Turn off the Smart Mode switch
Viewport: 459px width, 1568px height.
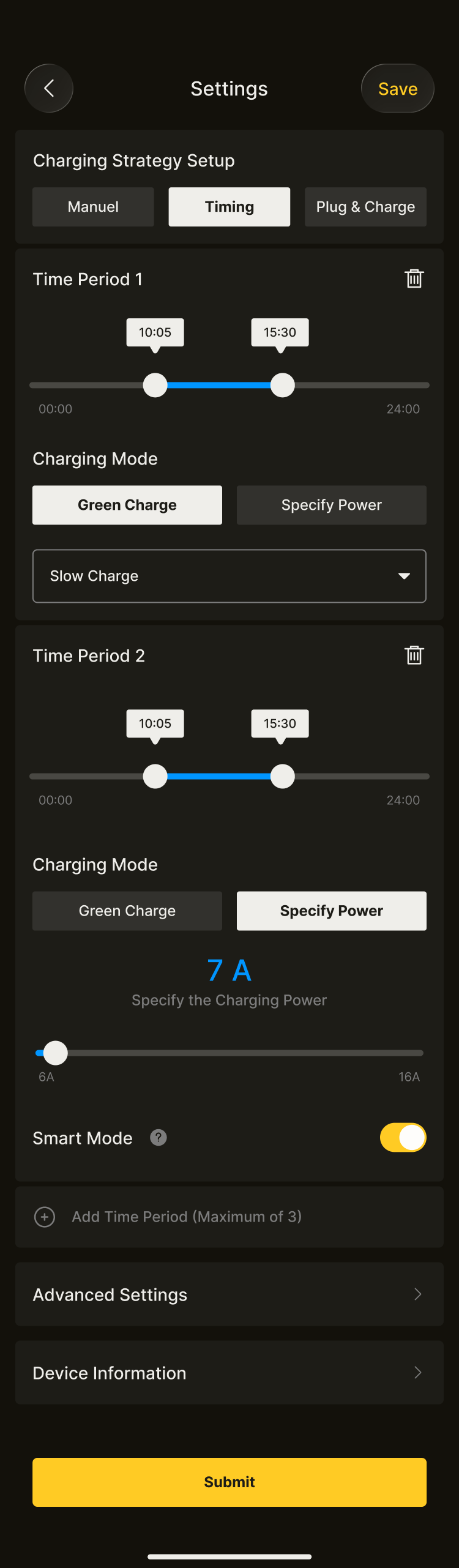tap(403, 1137)
